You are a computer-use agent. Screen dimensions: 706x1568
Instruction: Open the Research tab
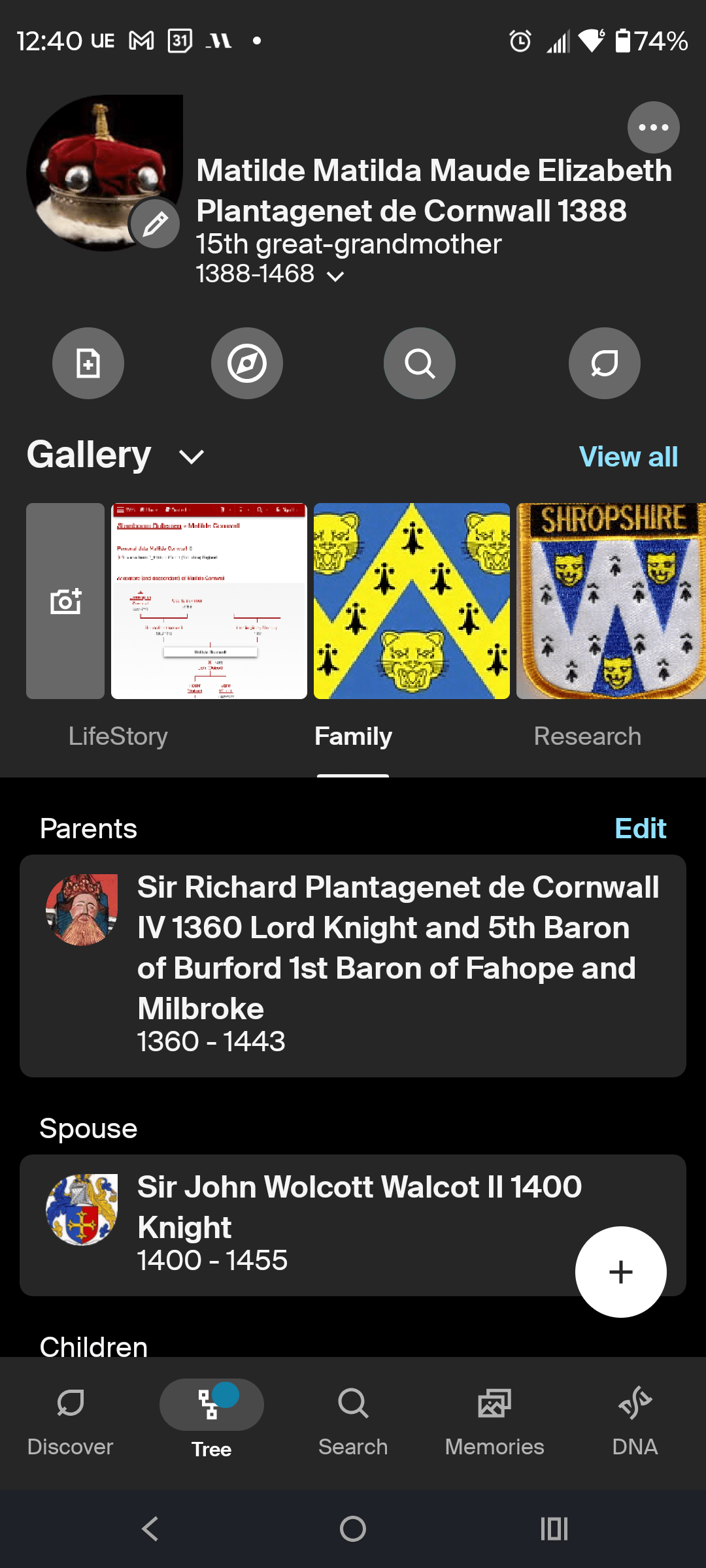[x=587, y=736]
